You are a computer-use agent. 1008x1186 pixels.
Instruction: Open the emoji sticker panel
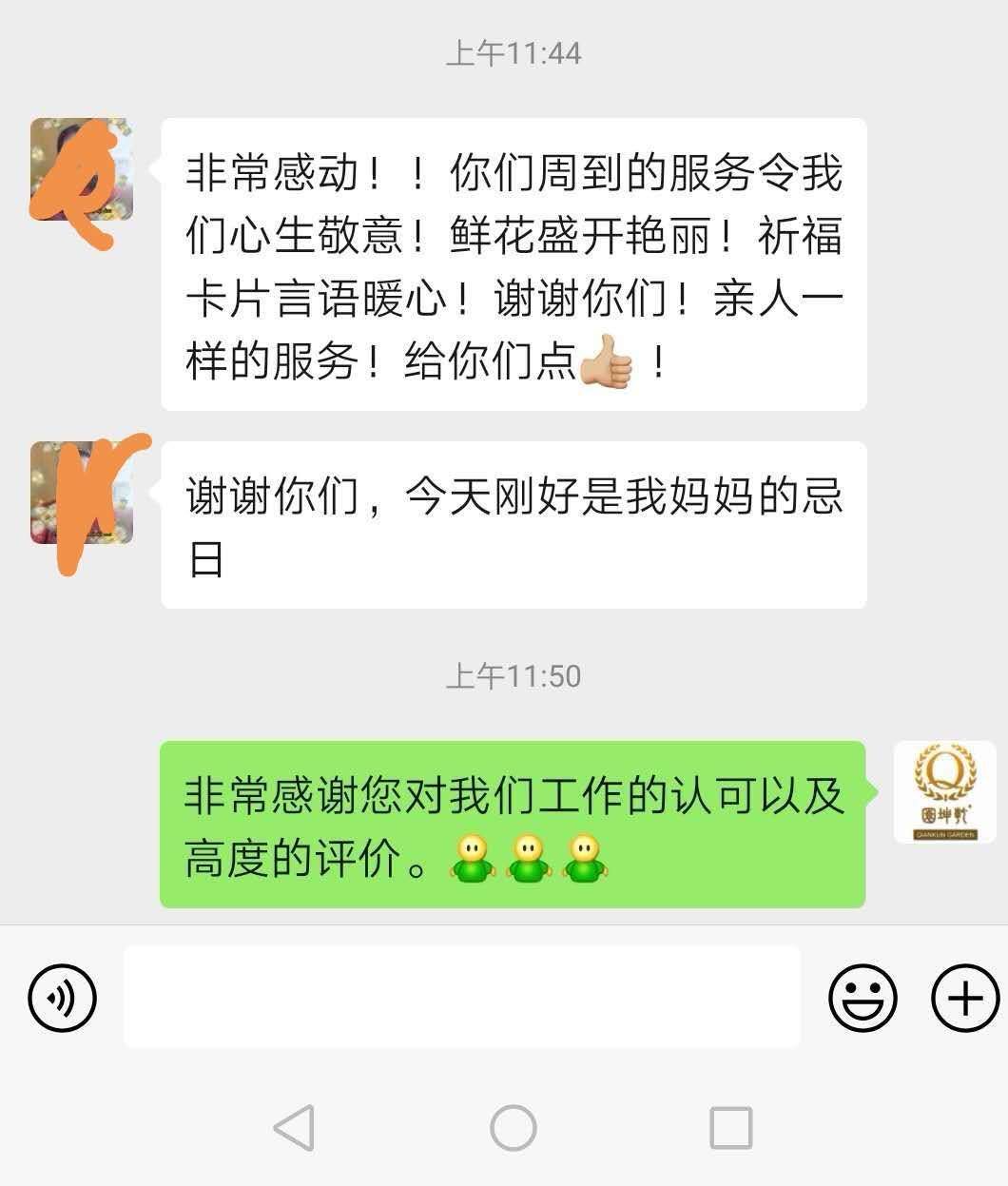tap(863, 998)
